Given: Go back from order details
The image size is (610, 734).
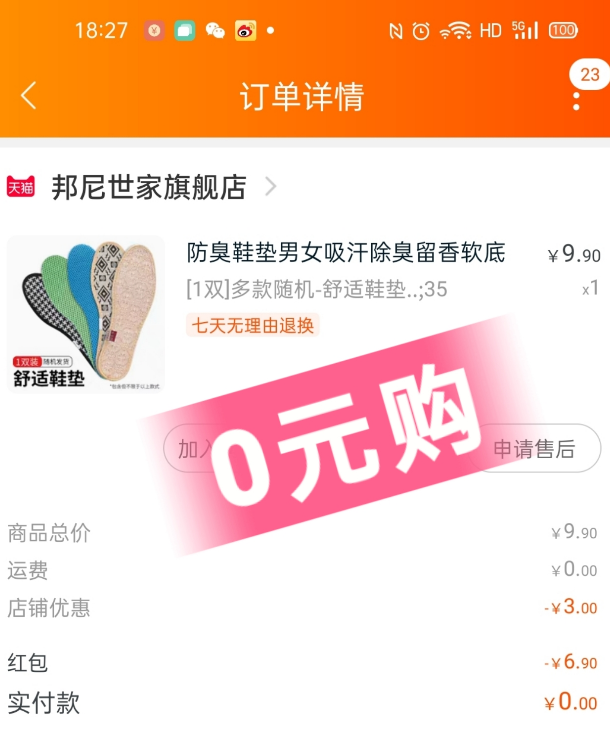Looking at the screenshot, I should point(29,96).
